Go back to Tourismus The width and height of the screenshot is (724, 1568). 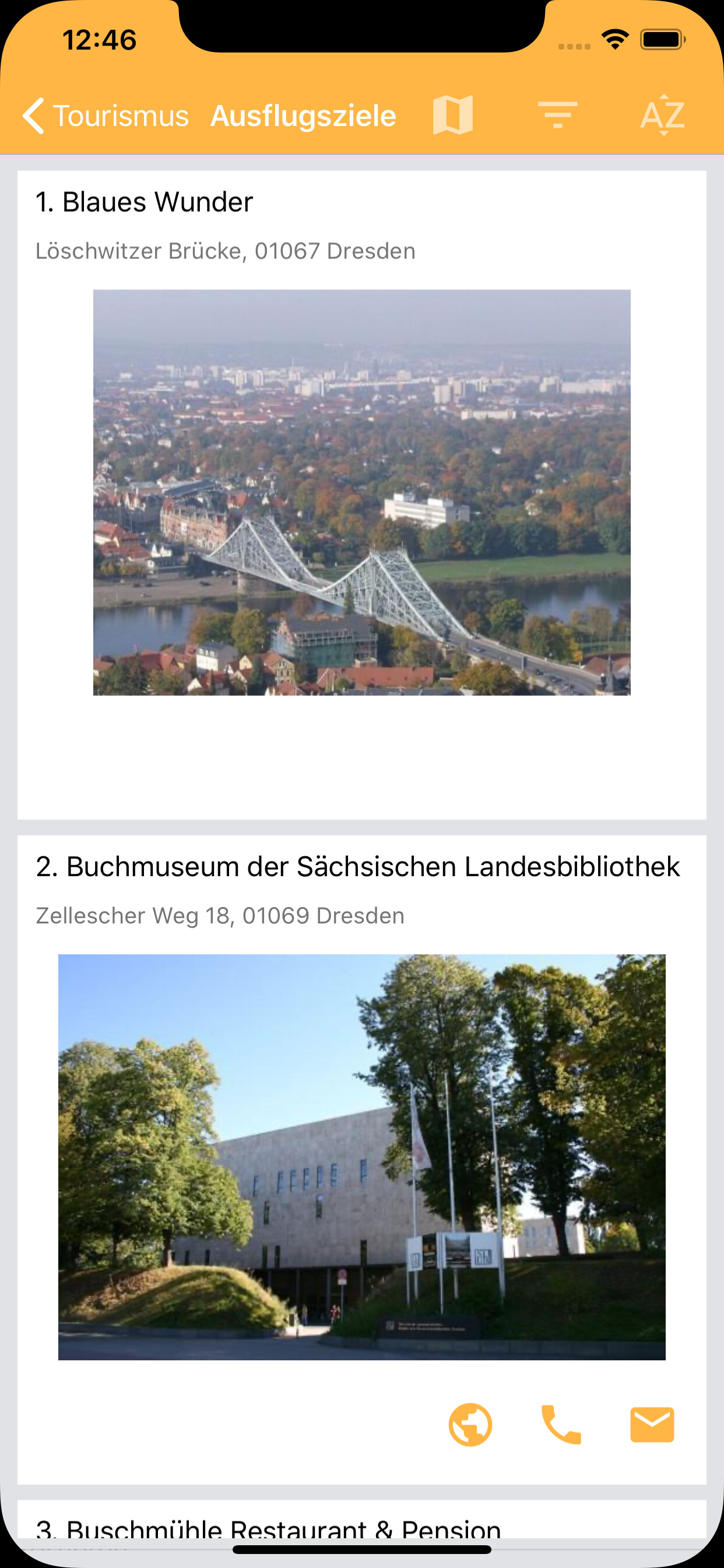coord(106,116)
